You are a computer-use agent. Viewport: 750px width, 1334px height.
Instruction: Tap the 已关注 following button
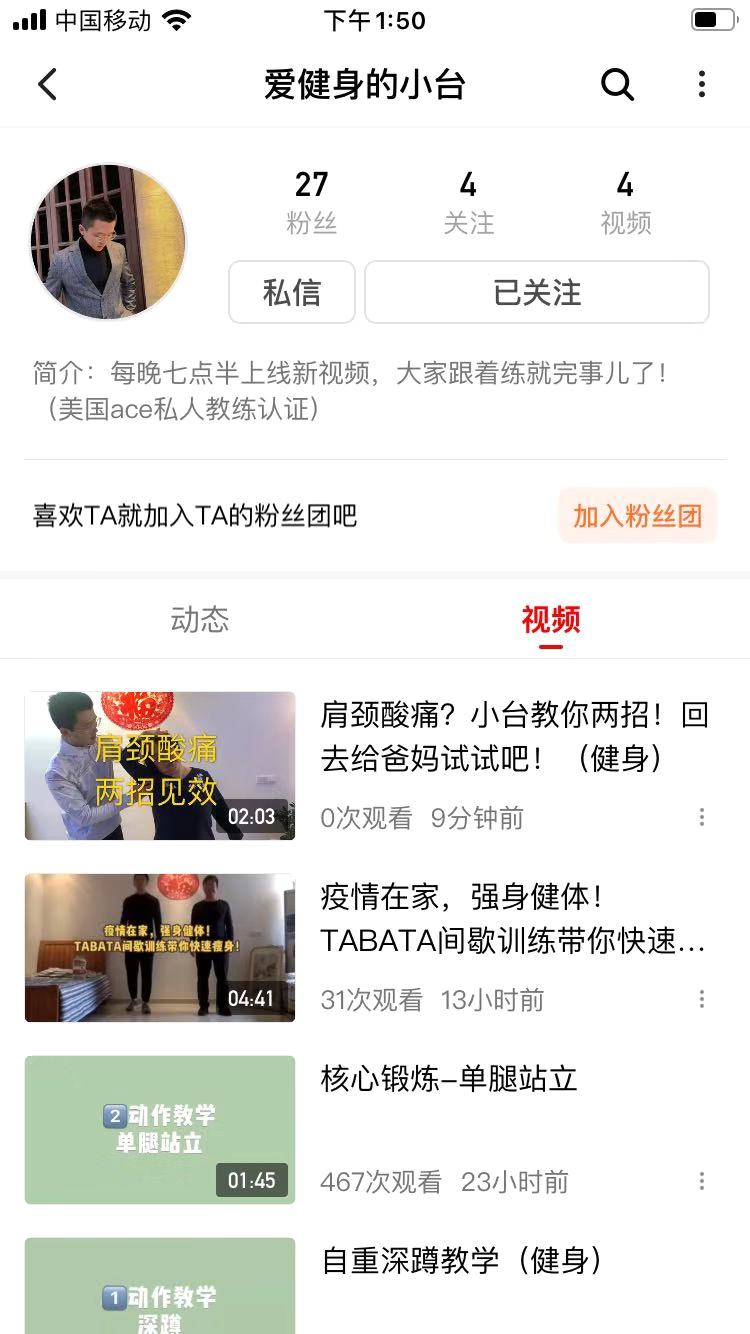pyautogui.click(x=537, y=292)
